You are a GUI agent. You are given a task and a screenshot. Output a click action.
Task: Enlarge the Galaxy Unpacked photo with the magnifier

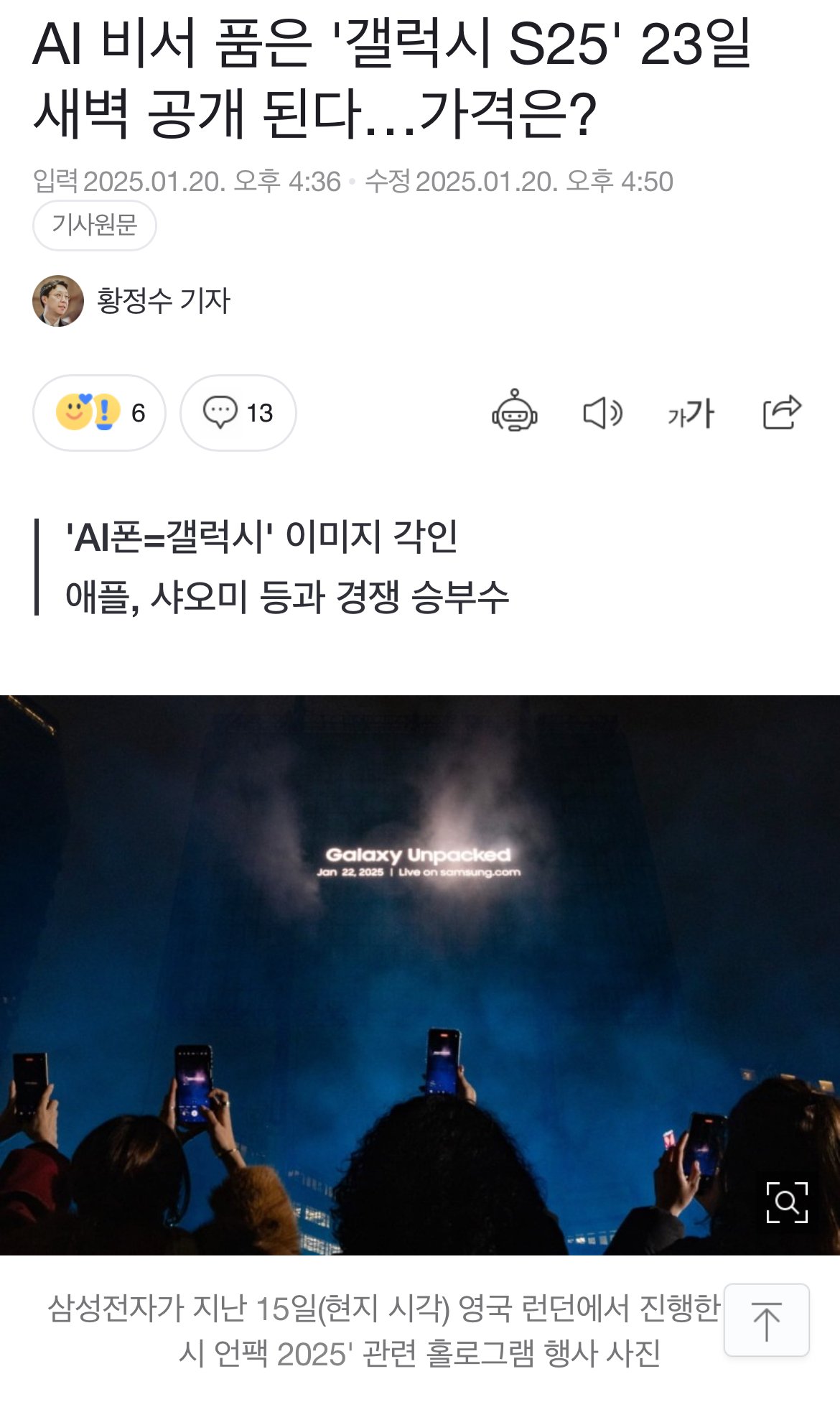[x=787, y=1202]
